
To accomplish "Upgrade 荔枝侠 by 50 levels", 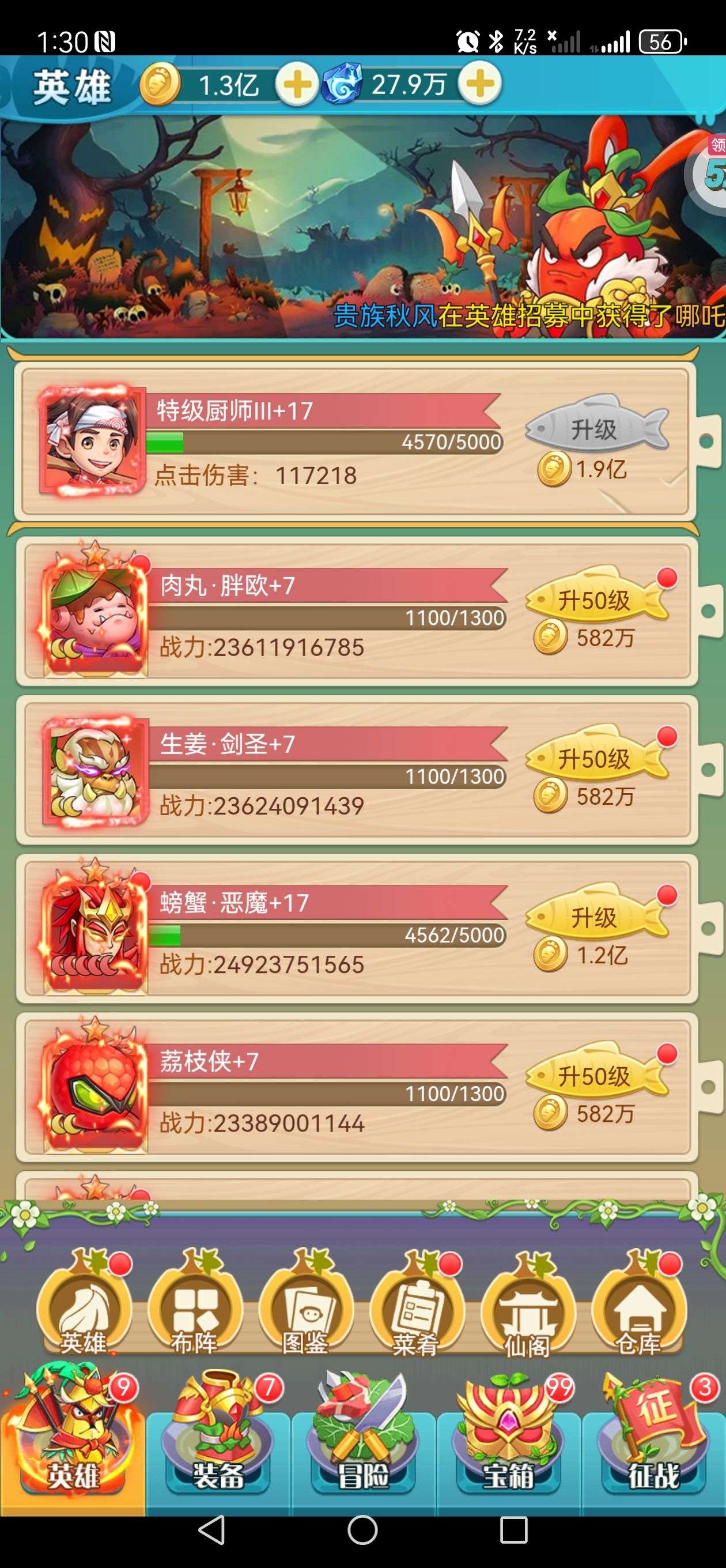I will tap(596, 1076).
